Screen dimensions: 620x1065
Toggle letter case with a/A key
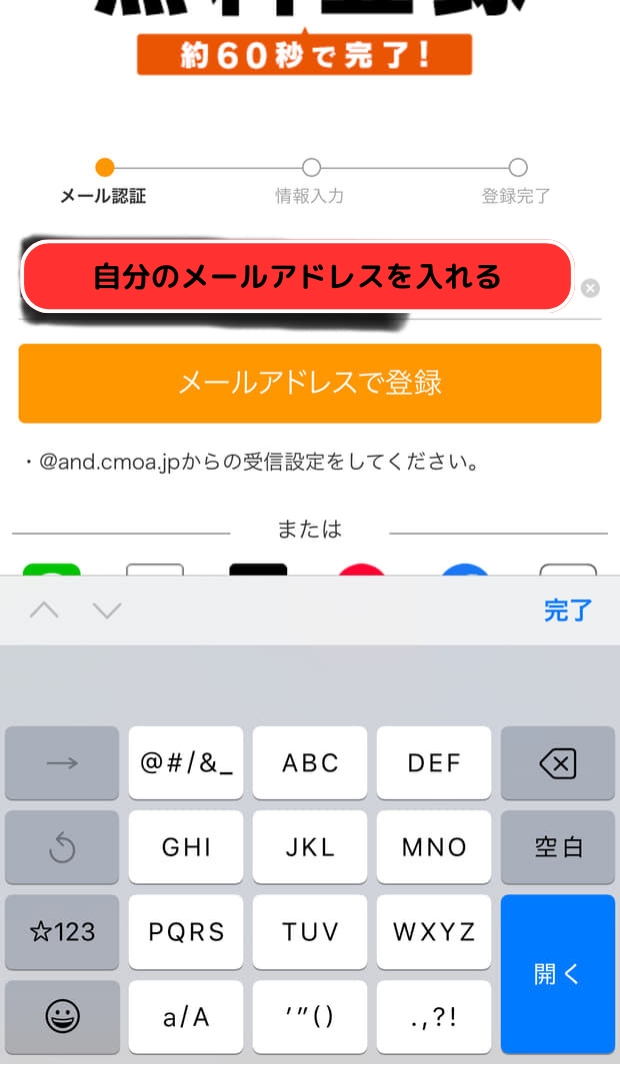(186, 1017)
